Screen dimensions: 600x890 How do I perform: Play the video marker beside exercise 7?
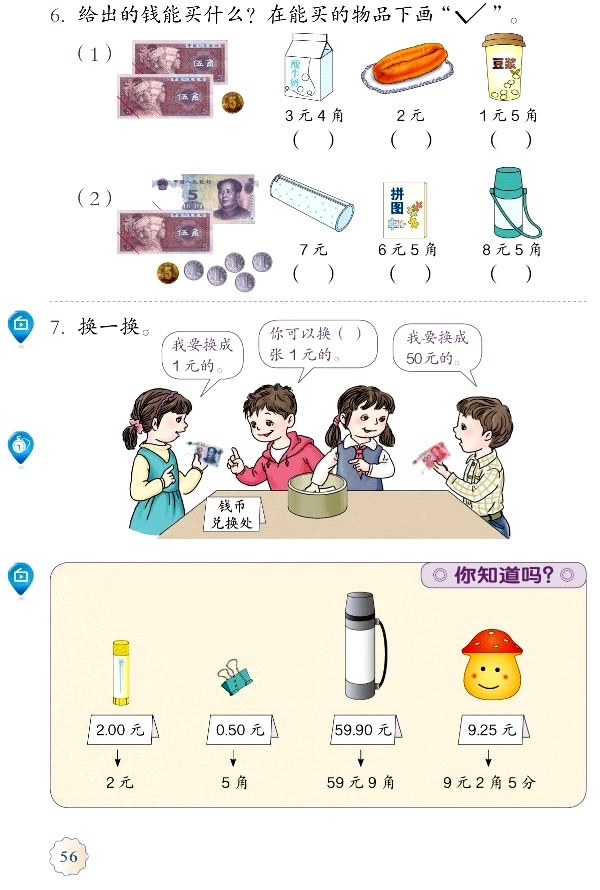coord(20,326)
